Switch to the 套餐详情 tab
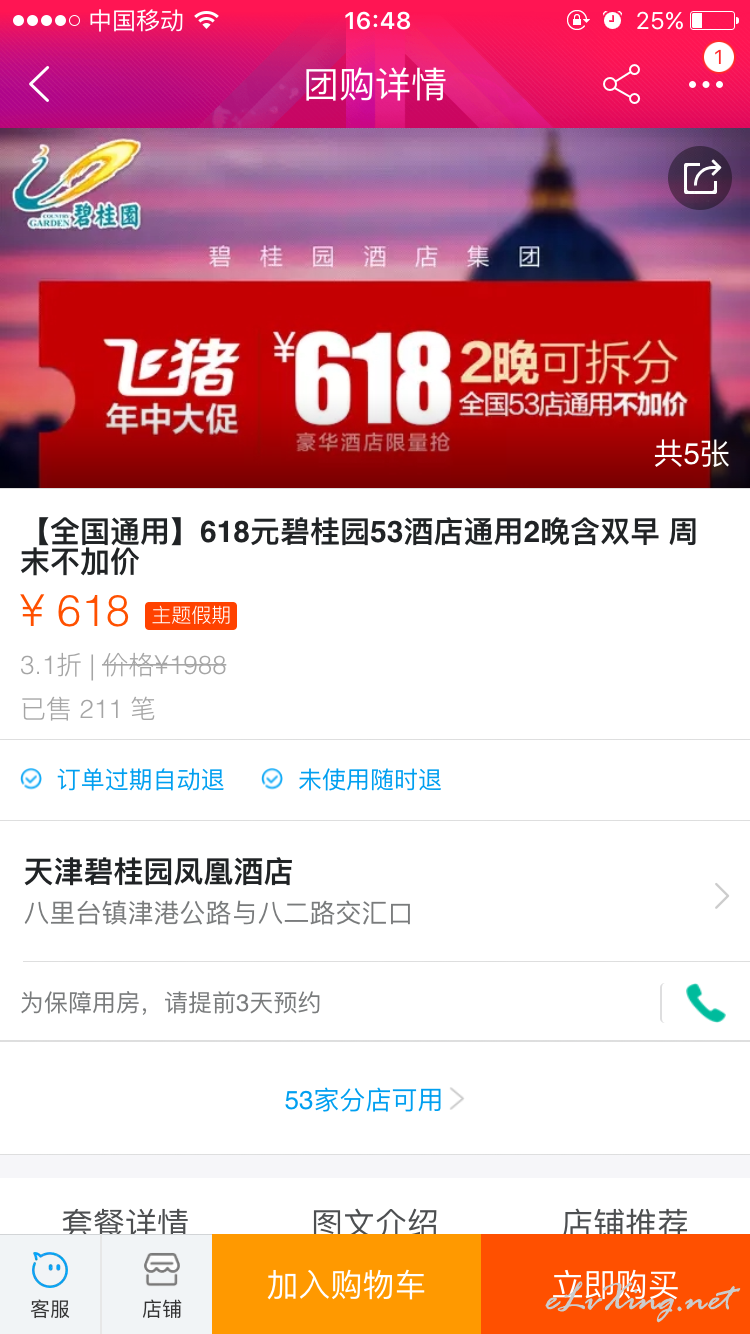 (x=125, y=1221)
